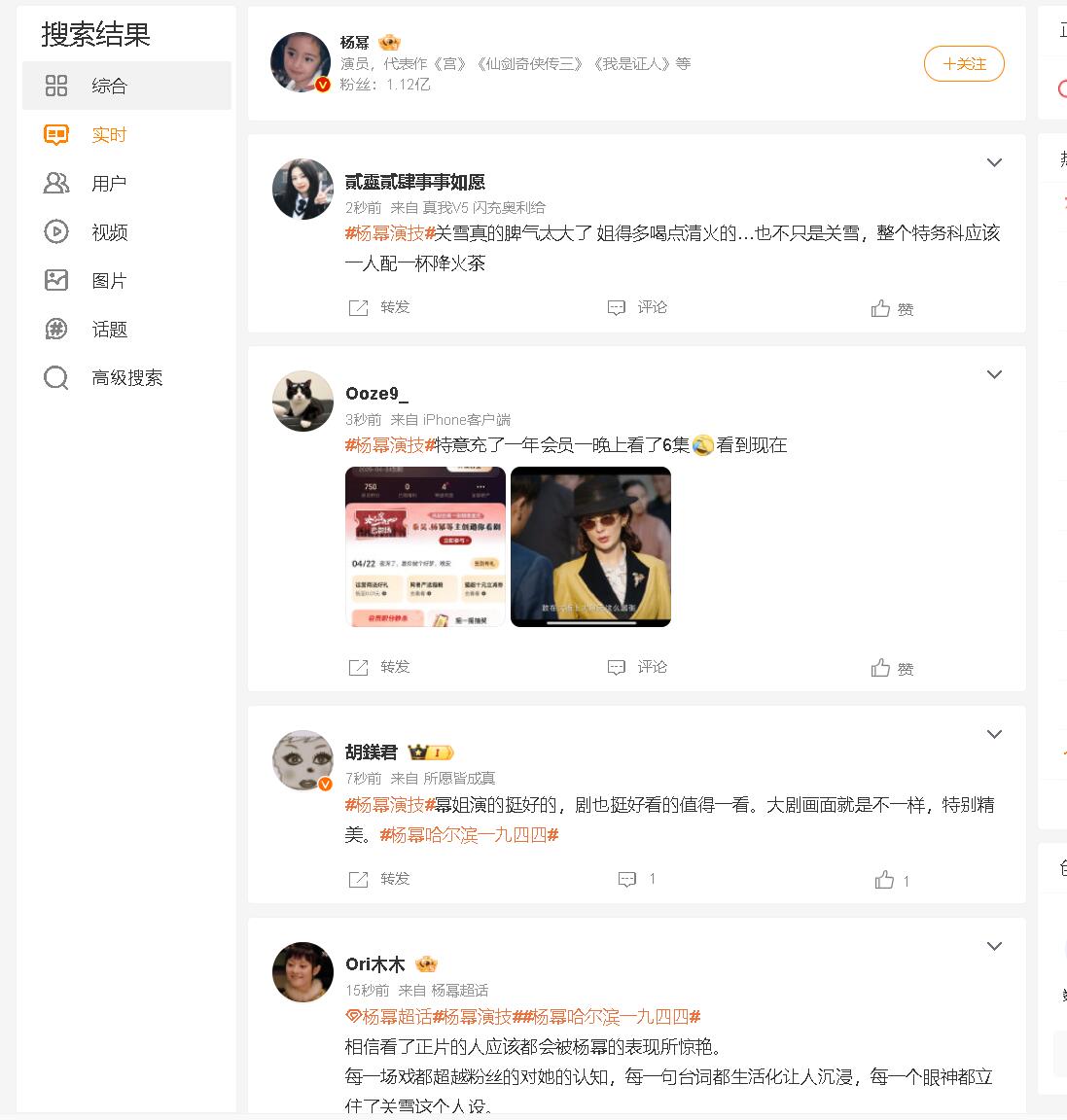
Task: Show 图片 search results
Action: (109, 281)
